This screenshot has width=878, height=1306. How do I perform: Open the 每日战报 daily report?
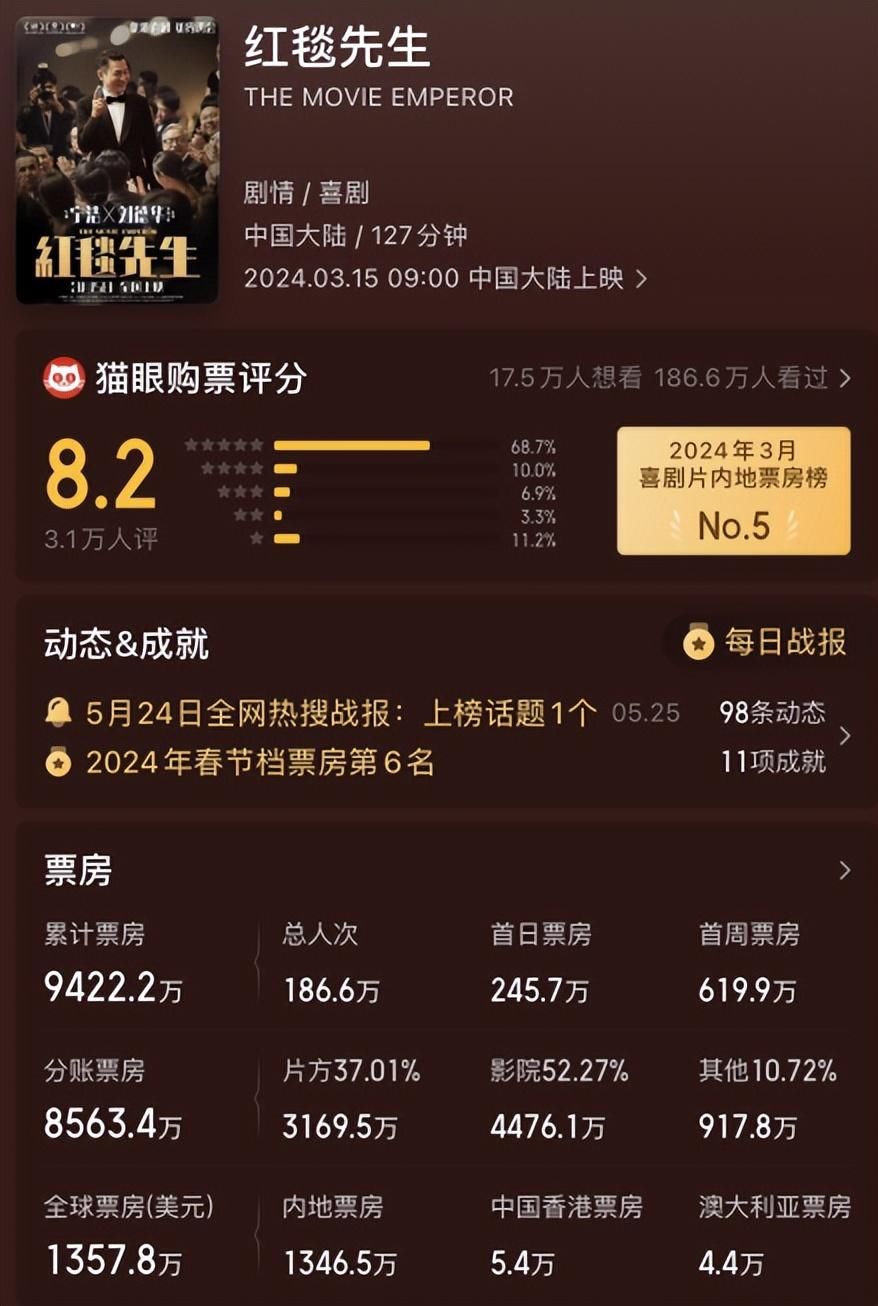point(767,642)
